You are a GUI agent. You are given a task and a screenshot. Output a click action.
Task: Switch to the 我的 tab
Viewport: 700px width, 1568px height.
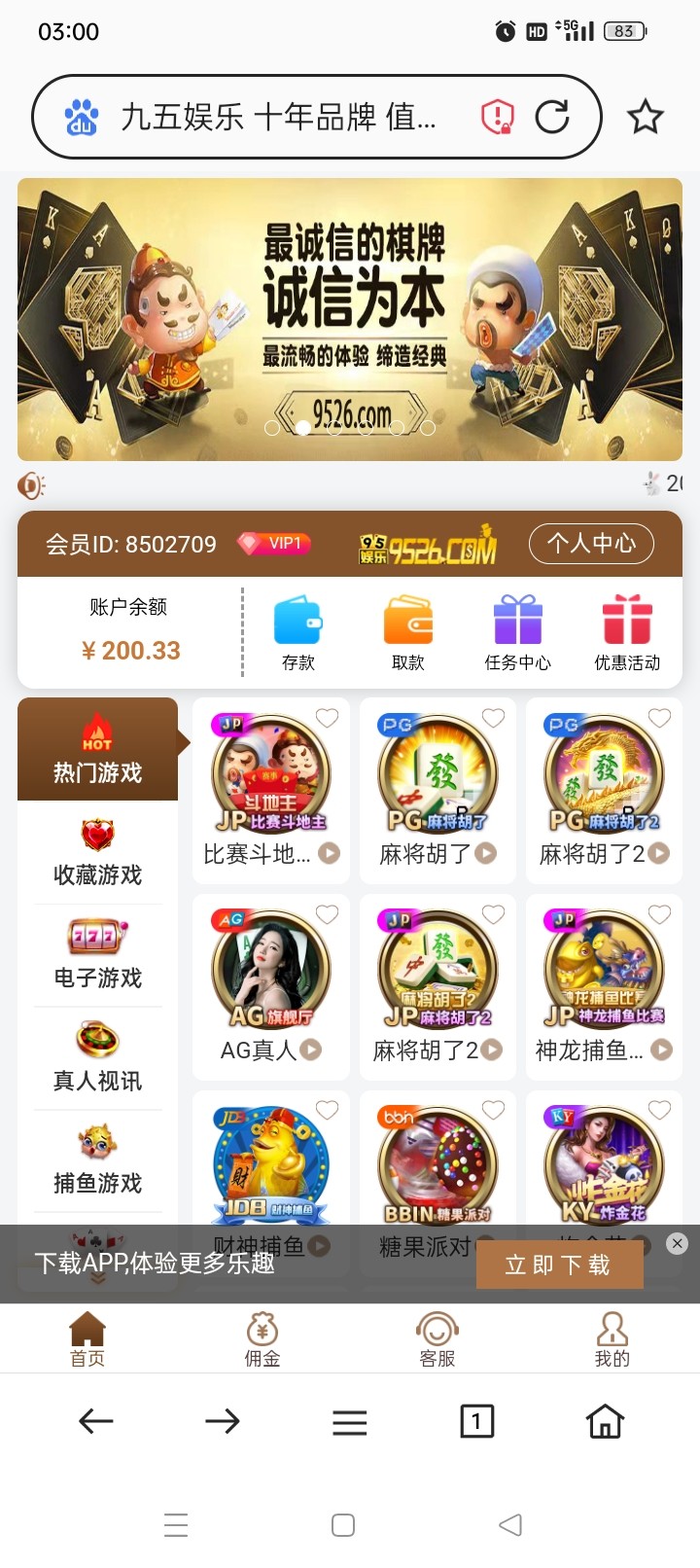(612, 1337)
